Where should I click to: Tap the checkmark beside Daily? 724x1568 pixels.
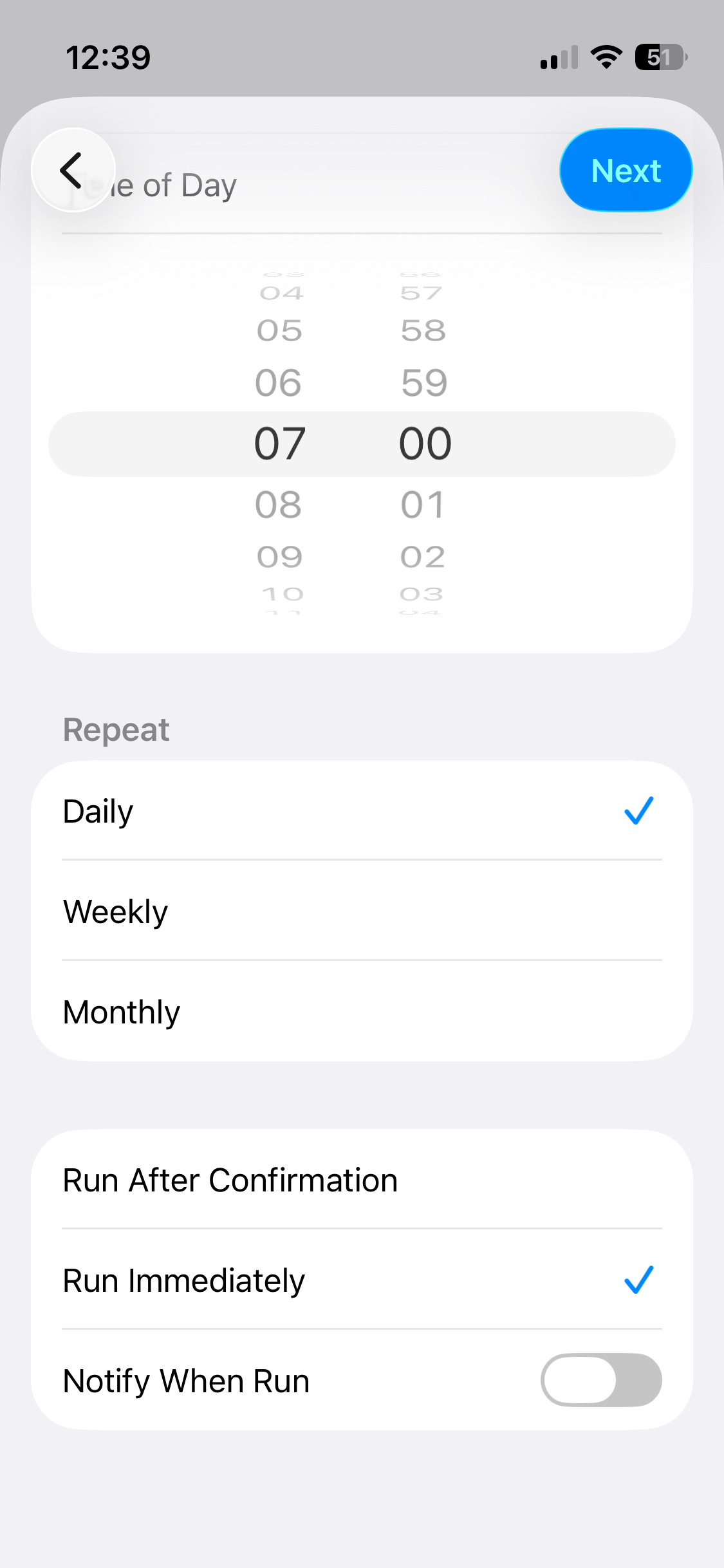(638, 812)
